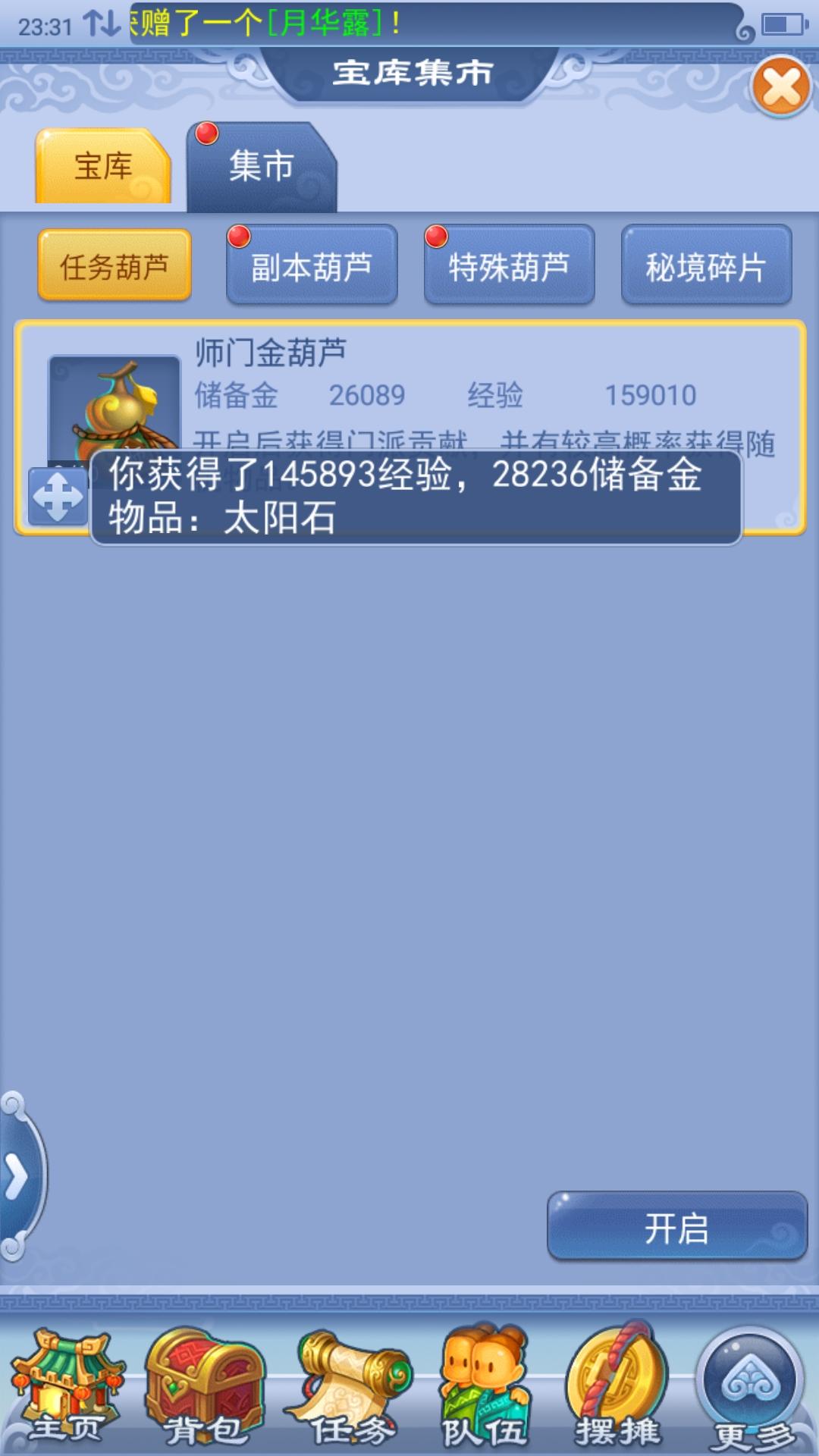Show the 秘境碎片 category

(x=706, y=266)
